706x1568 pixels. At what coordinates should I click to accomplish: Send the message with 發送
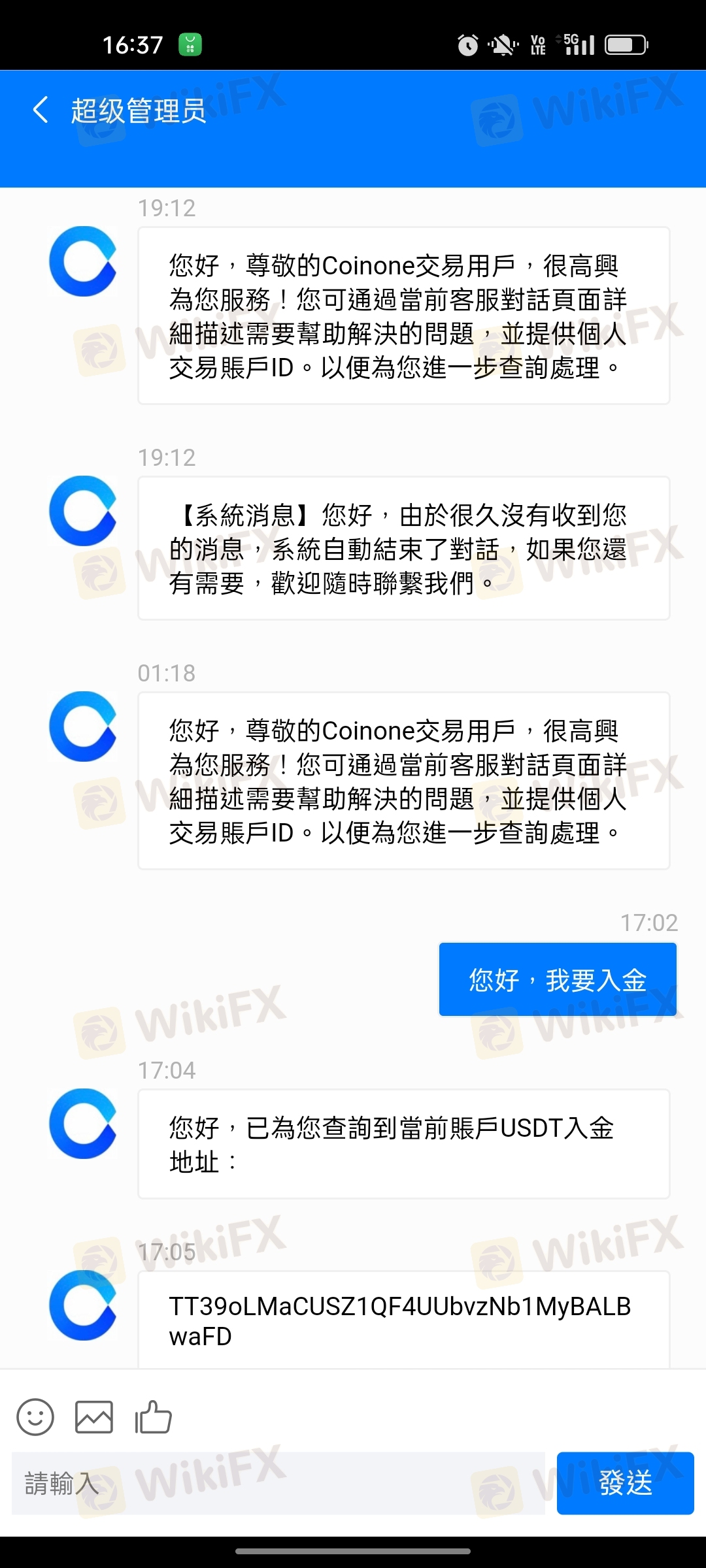(x=625, y=1483)
